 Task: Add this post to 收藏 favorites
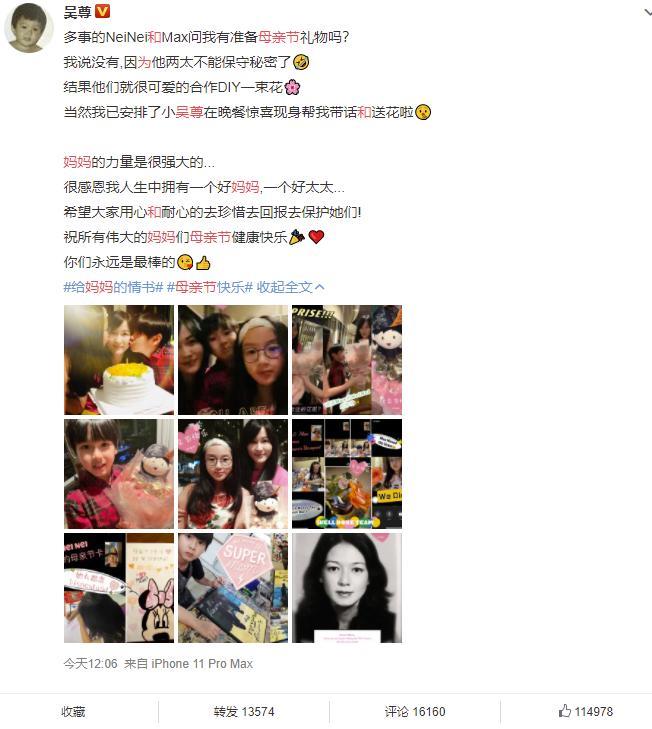[73, 711]
